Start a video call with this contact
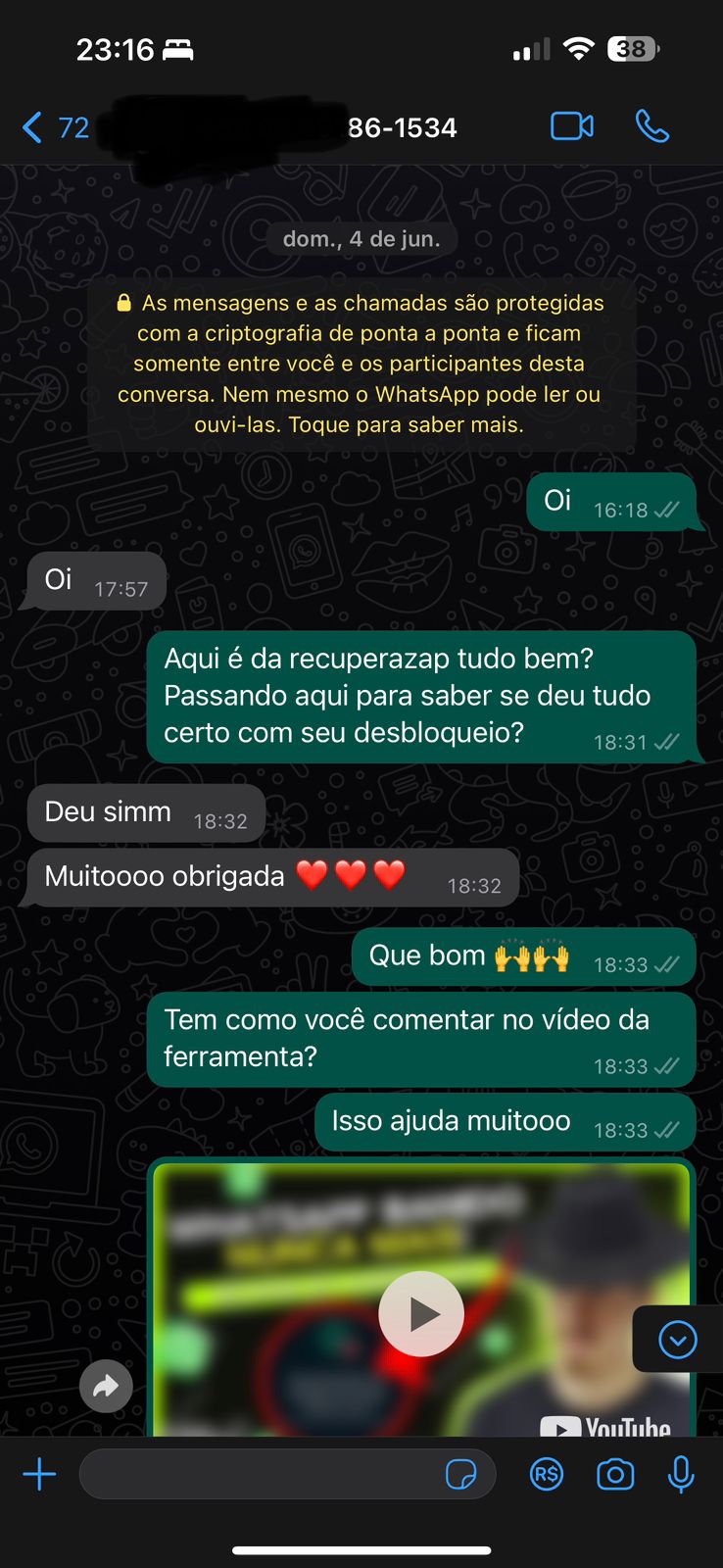Viewport: 723px width, 1568px height. click(572, 126)
